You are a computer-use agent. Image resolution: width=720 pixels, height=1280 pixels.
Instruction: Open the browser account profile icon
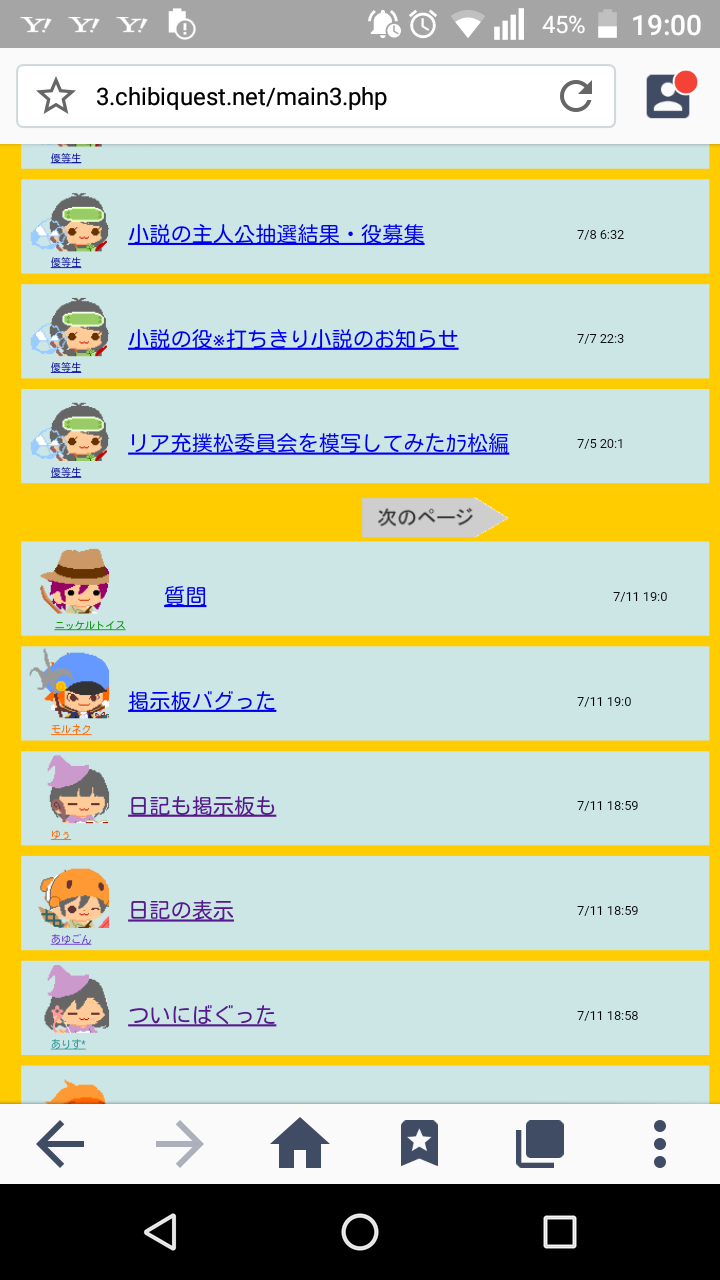tap(669, 96)
